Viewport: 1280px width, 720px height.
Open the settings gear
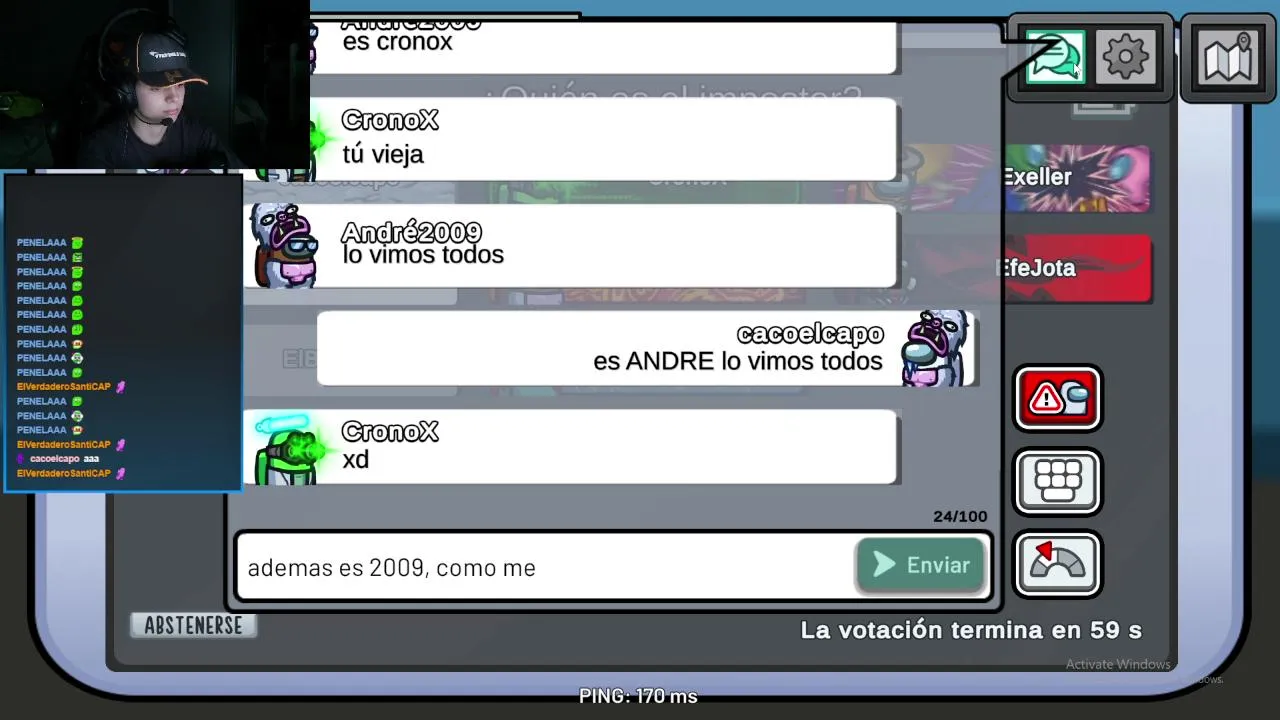click(1126, 58)
